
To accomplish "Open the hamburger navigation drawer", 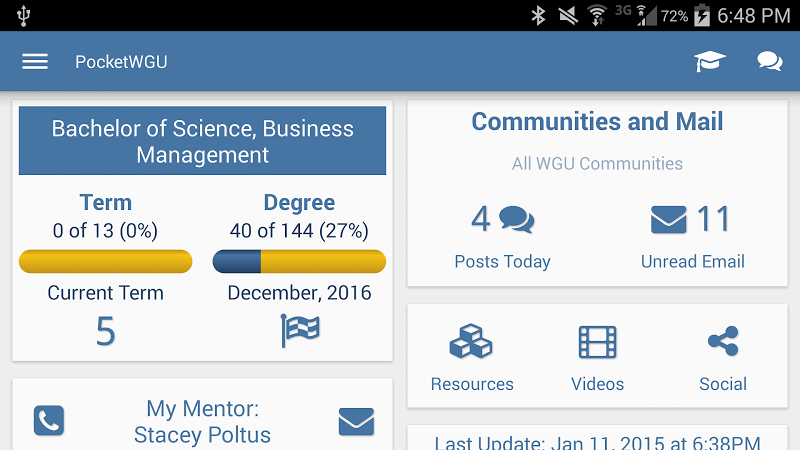I will coord(35,62).
